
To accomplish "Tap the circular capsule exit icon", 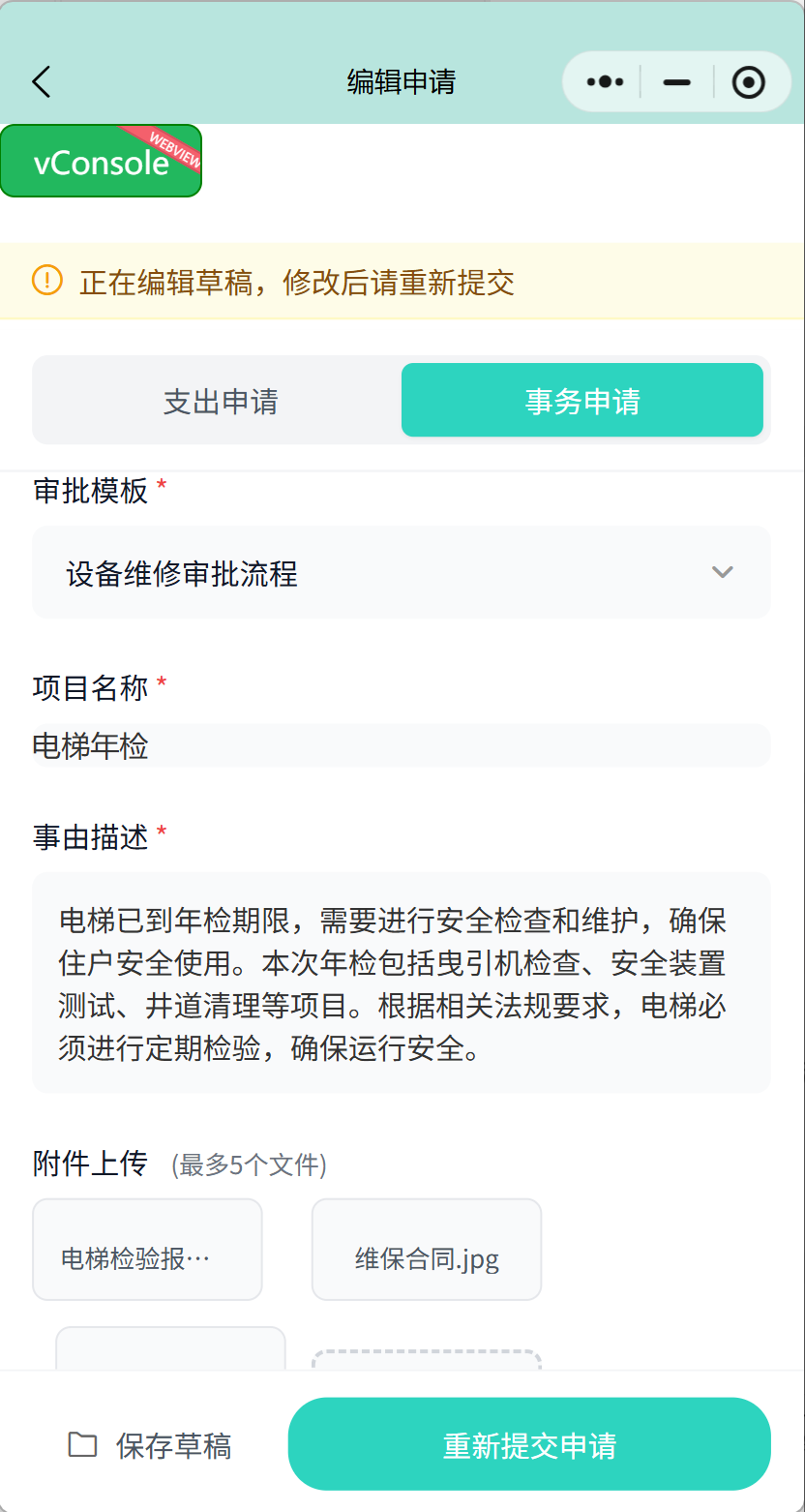I will click(x=749, y=82).
